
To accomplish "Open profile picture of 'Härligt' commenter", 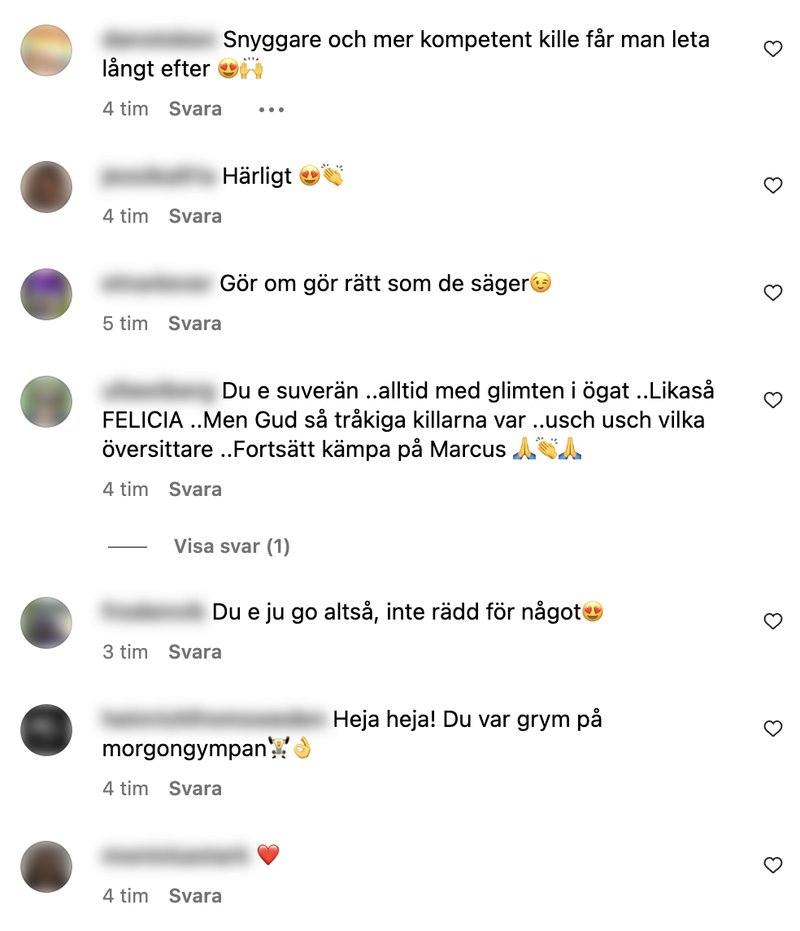I will [x=47, y=187].
